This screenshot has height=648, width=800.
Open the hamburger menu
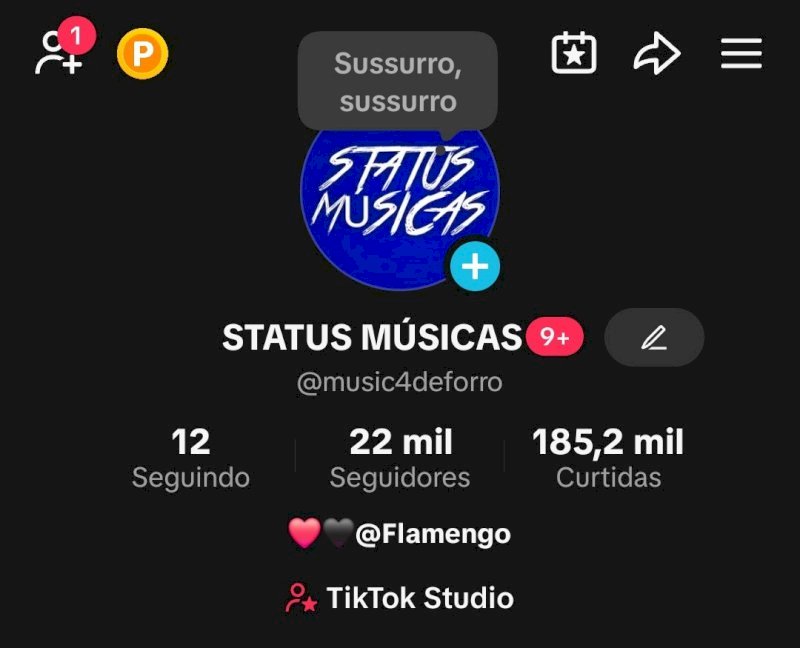(741, 53)
